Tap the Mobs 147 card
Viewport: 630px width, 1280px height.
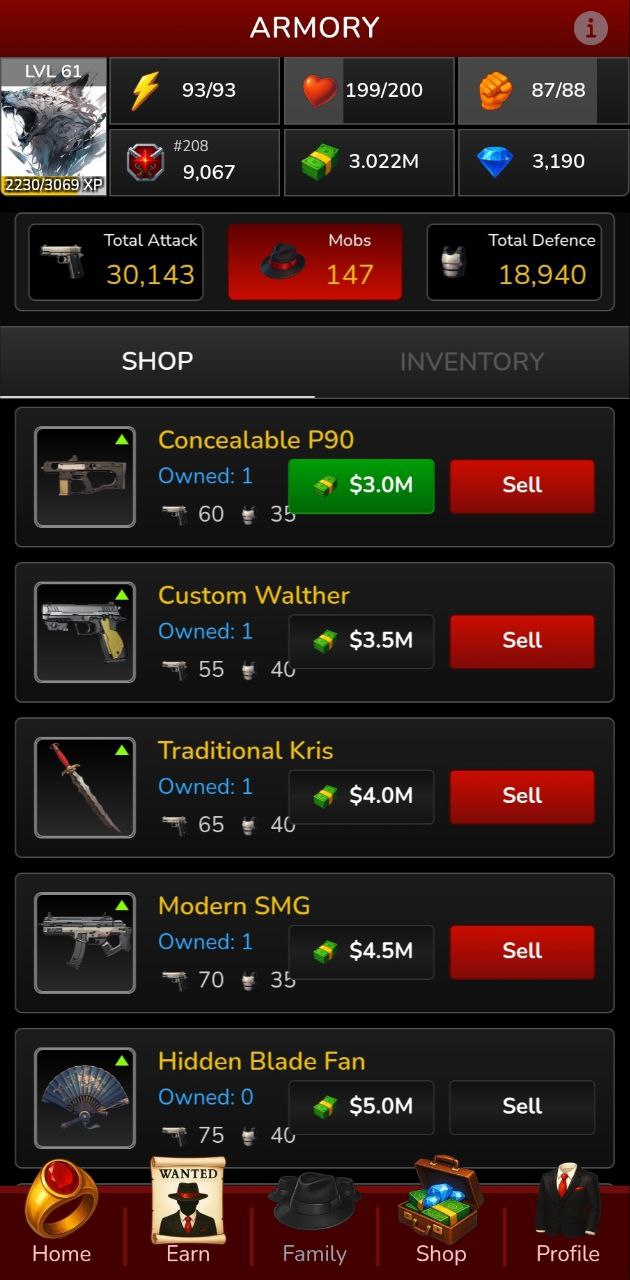tap(315, 262)
